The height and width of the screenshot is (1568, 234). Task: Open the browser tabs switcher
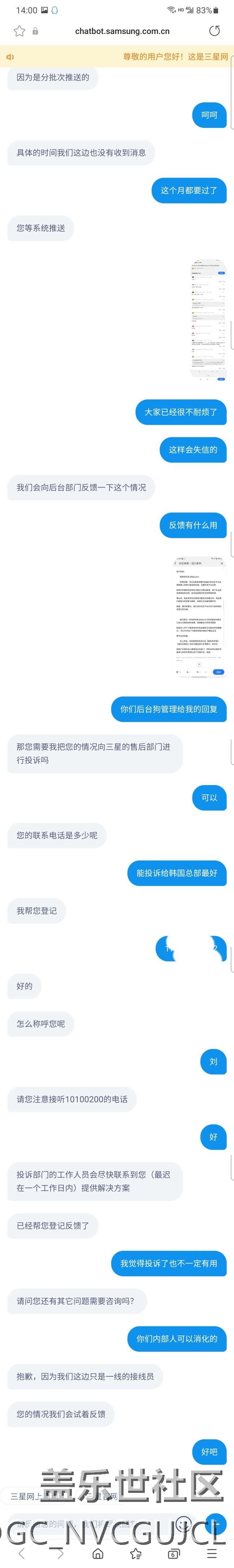(x=174, y=1554)
